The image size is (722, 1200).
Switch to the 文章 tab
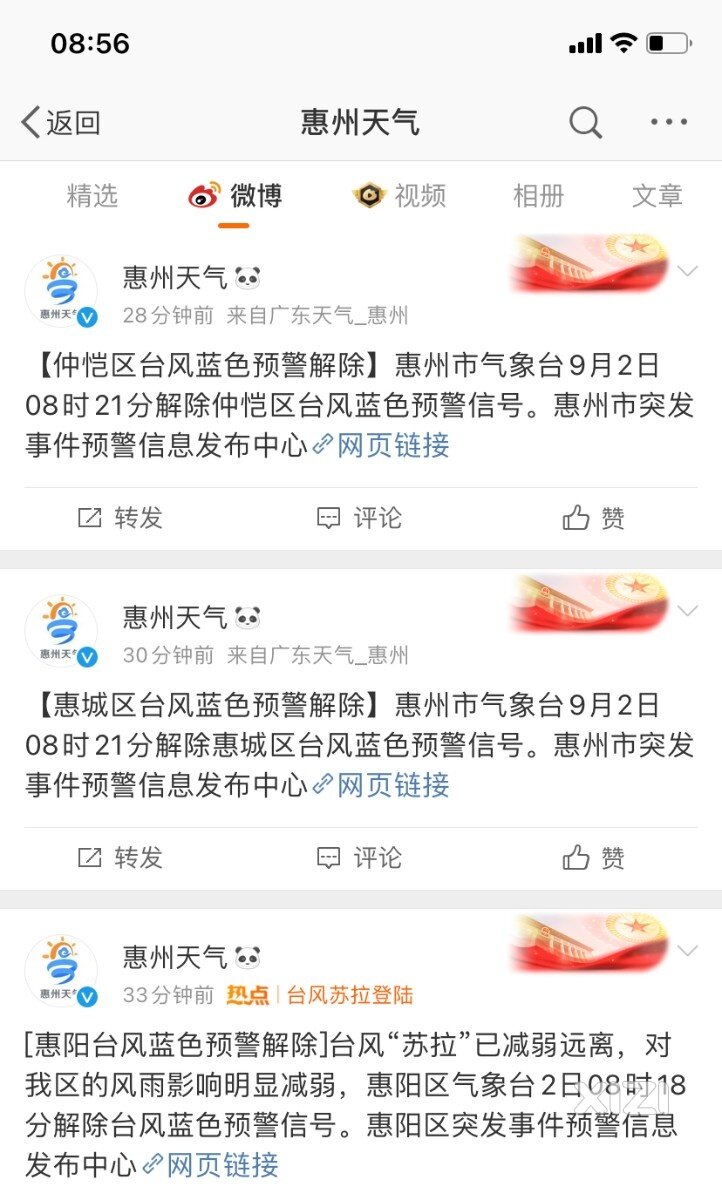coord(657,196)
